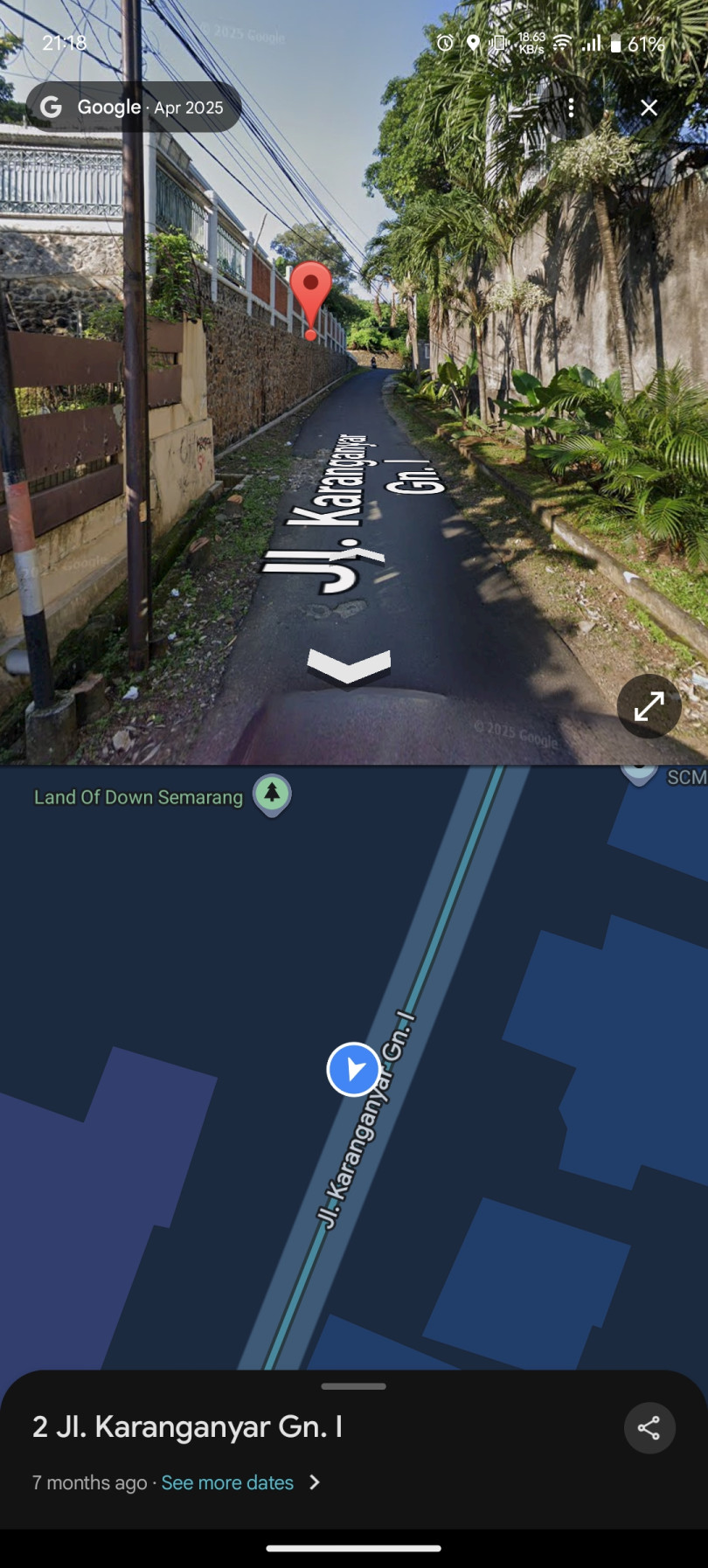Move forward along Jl. Karanganyar Gn. I
The height and width of the screenshot is (1568, 708).
coord(349,667)
